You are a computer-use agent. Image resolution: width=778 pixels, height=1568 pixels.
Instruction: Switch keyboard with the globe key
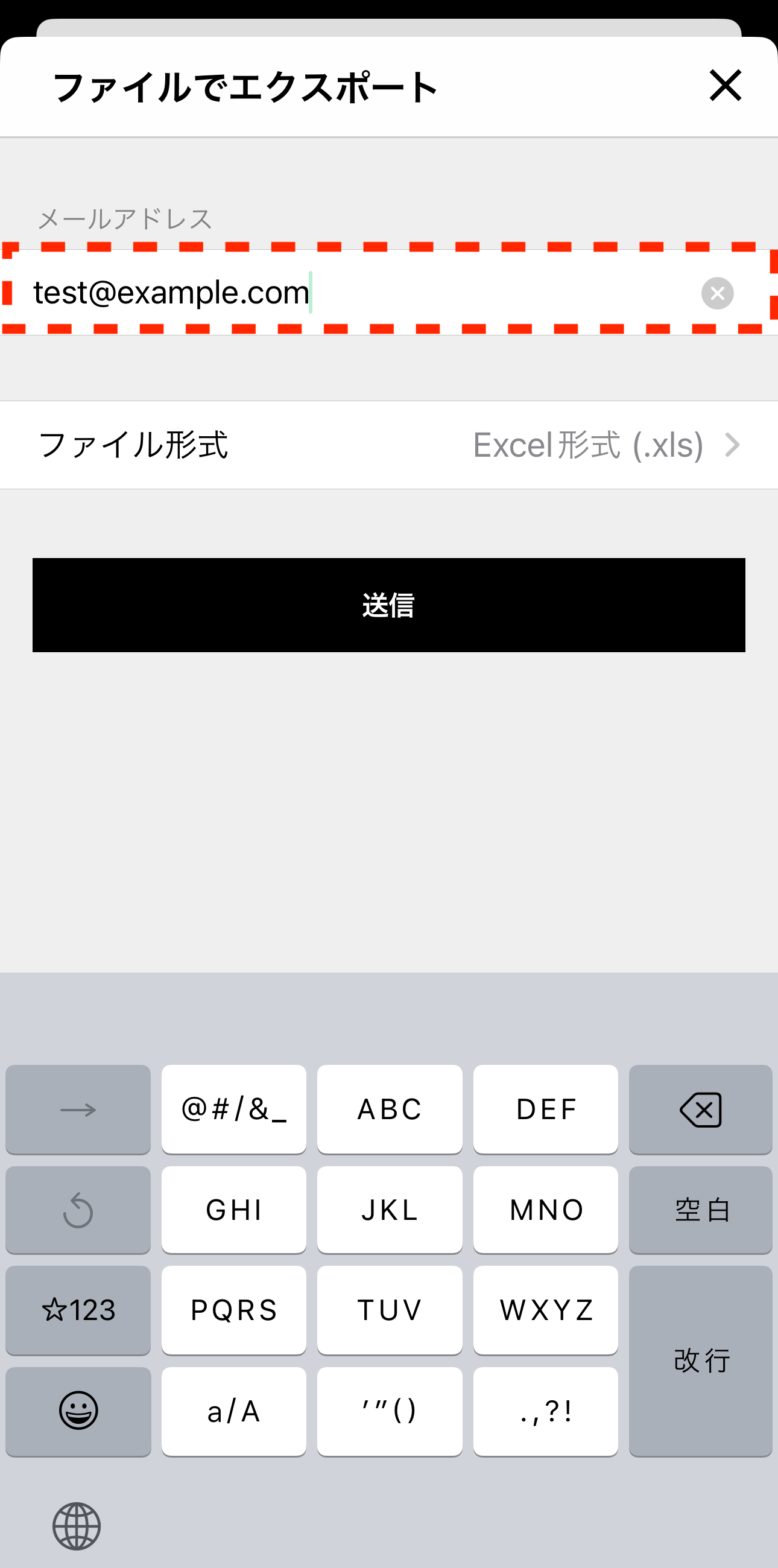click(x=77, y=1526)
